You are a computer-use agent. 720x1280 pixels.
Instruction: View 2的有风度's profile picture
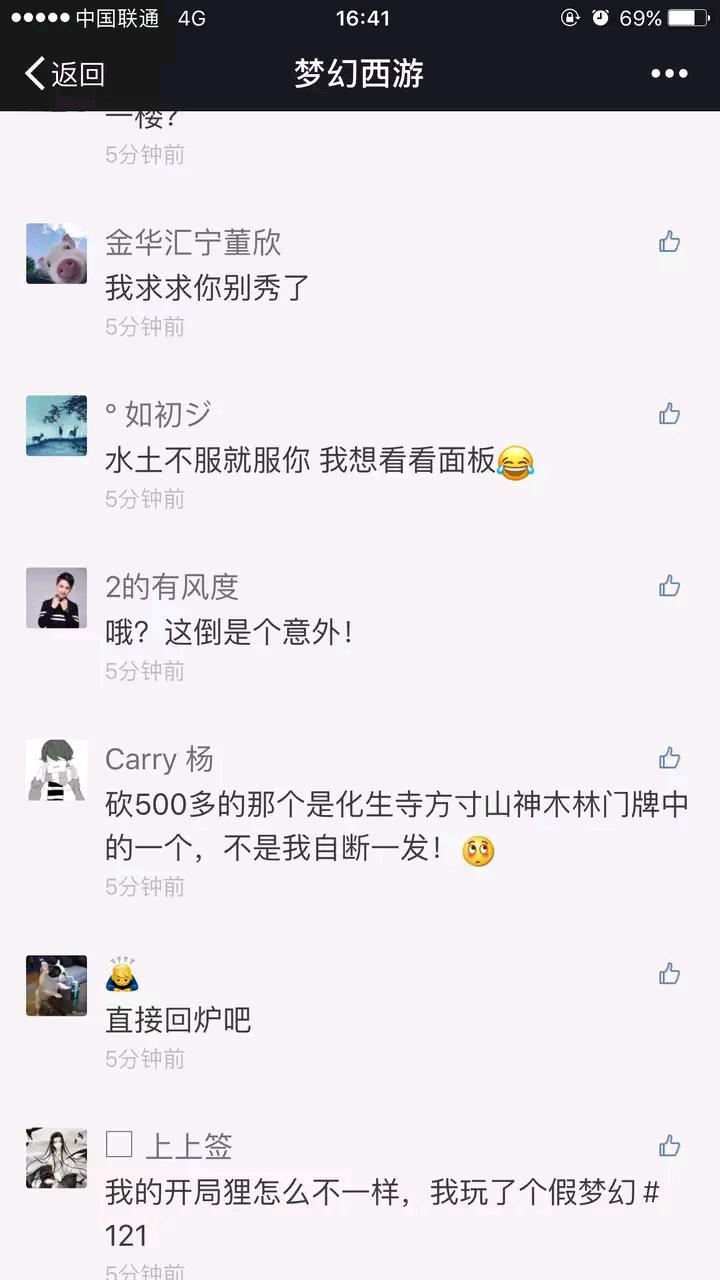(x=56, y=598)
